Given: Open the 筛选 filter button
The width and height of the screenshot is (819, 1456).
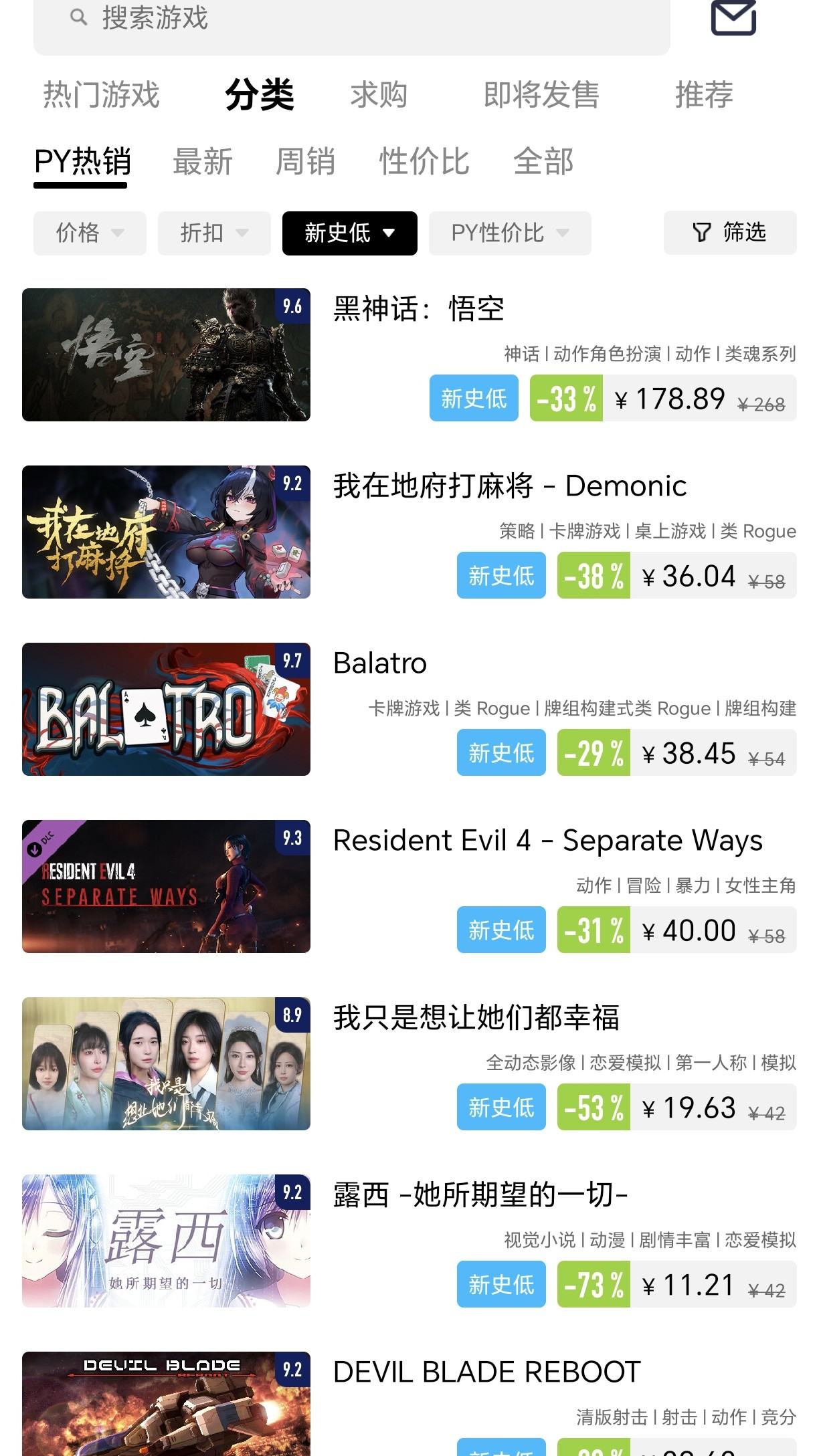Looking at the screenshot, I should [x=729, y=233].
